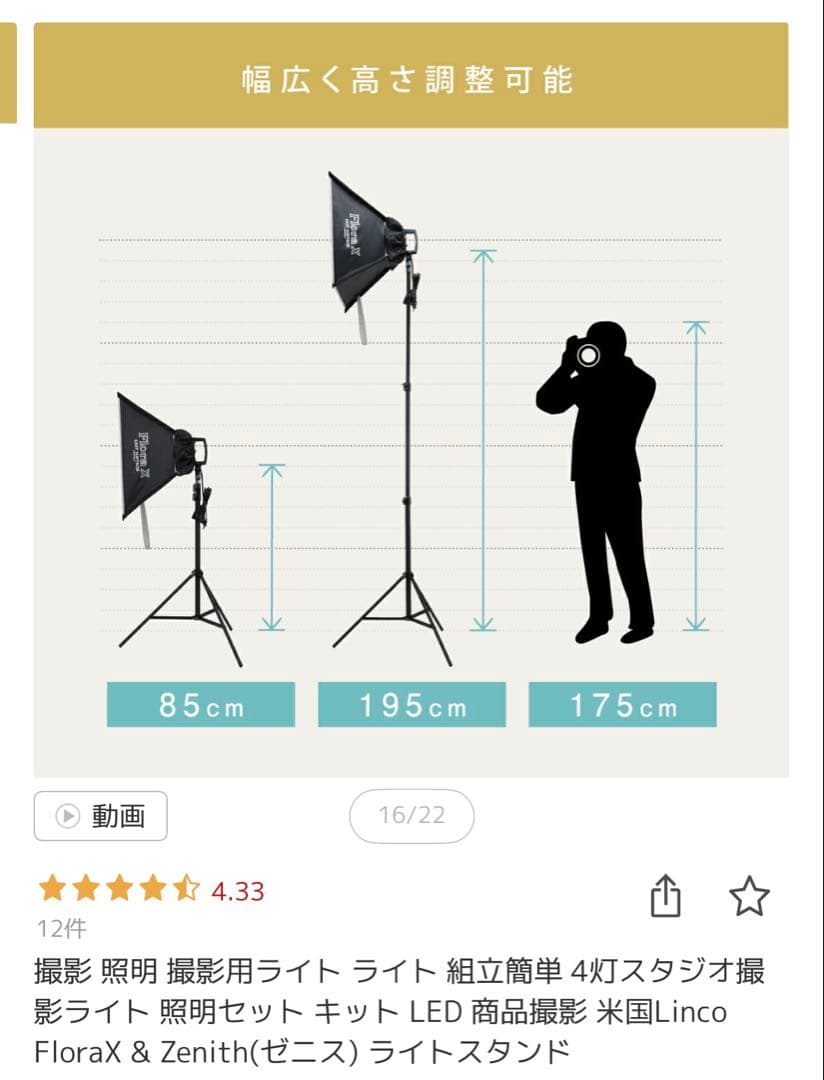Toggle video playback with the 動画 control

[98, 816]
